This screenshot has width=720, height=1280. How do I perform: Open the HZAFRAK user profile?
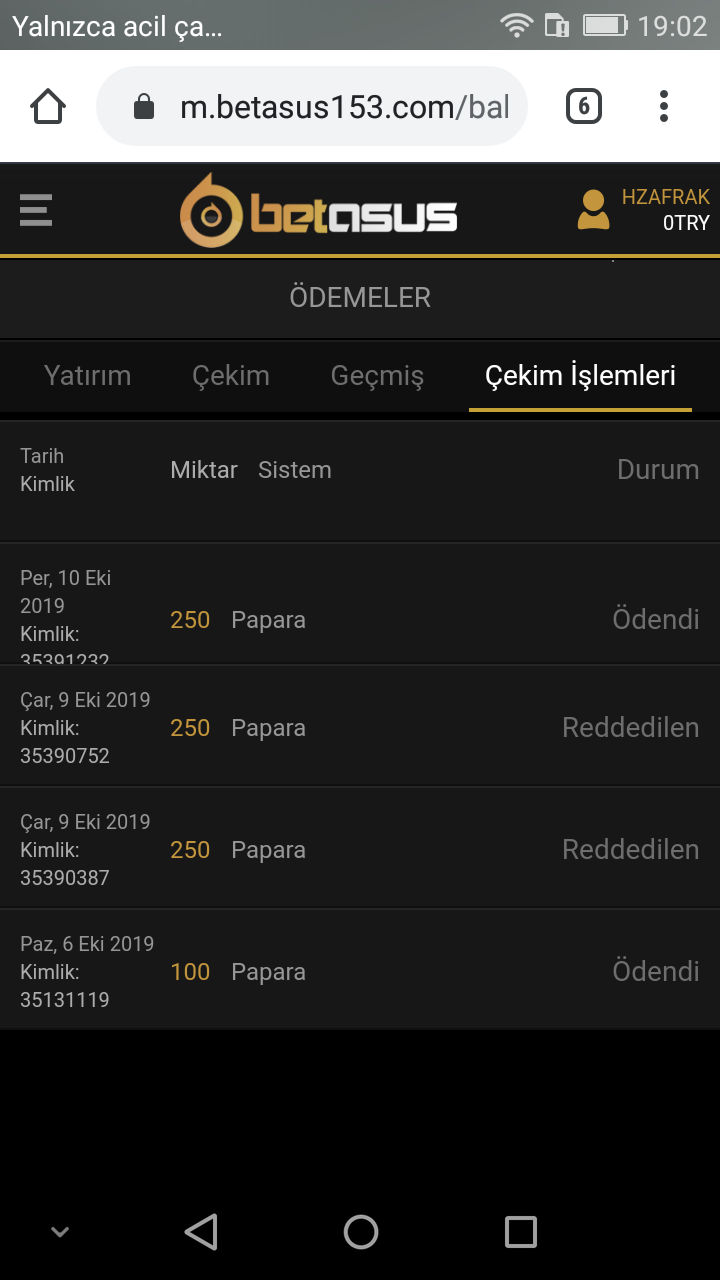click(644, 210)
